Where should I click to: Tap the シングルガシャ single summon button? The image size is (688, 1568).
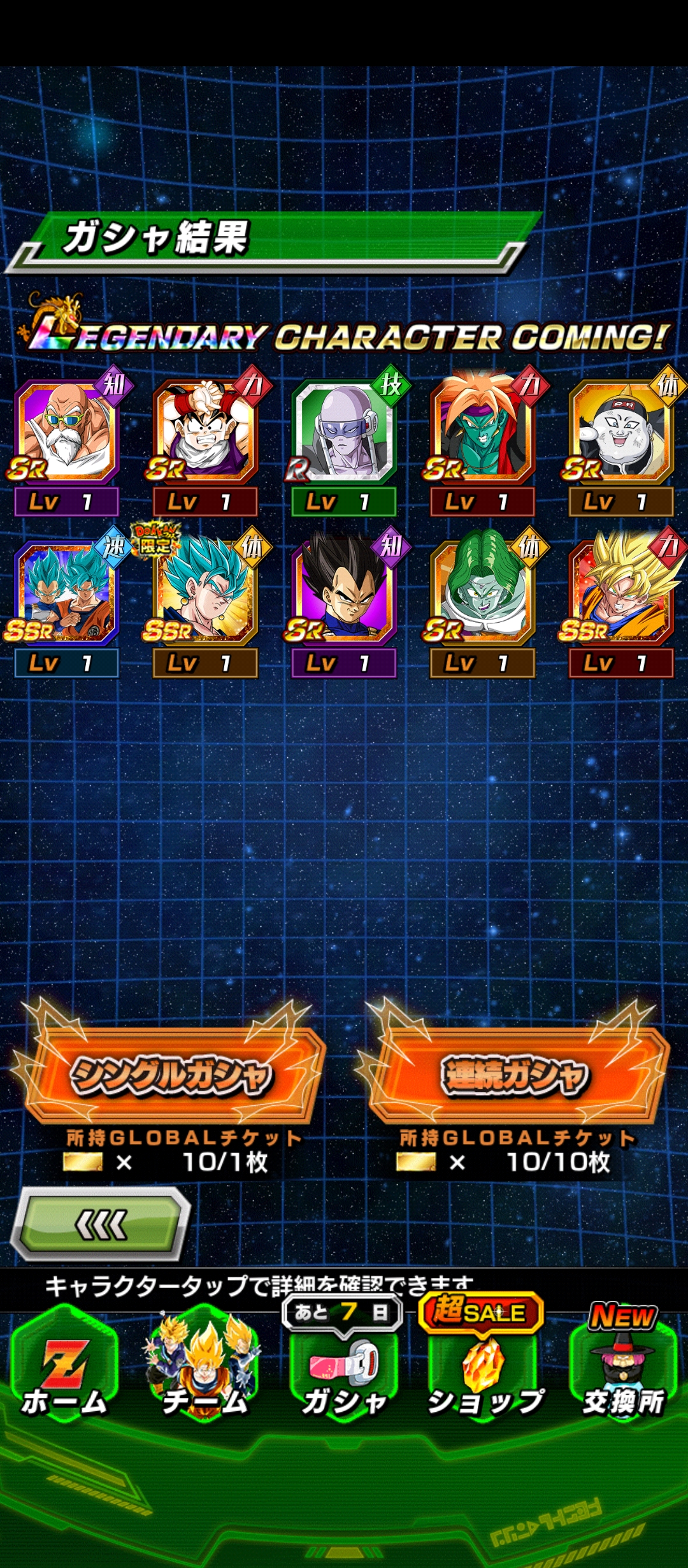(171, 1075)
